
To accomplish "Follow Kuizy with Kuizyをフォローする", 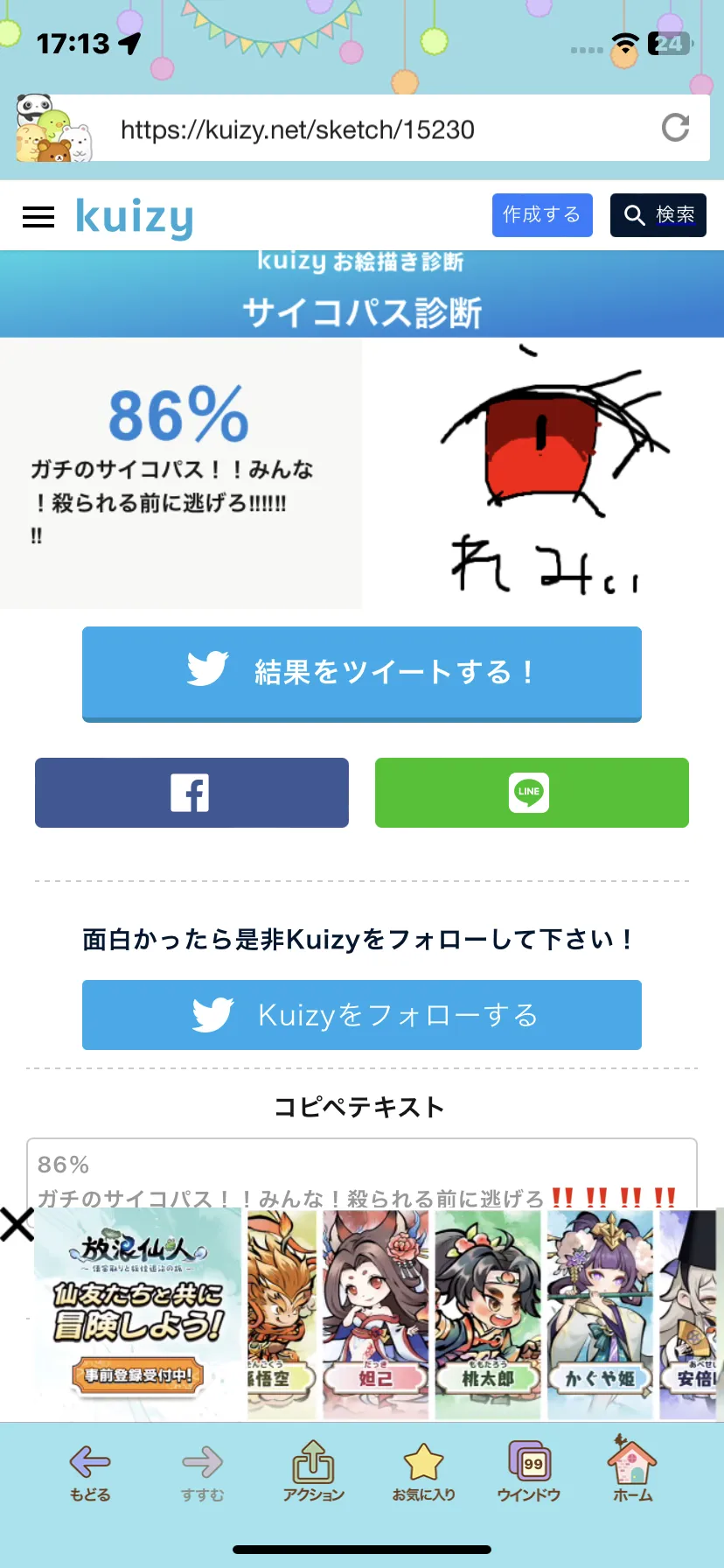I will tap(362, 1015).
